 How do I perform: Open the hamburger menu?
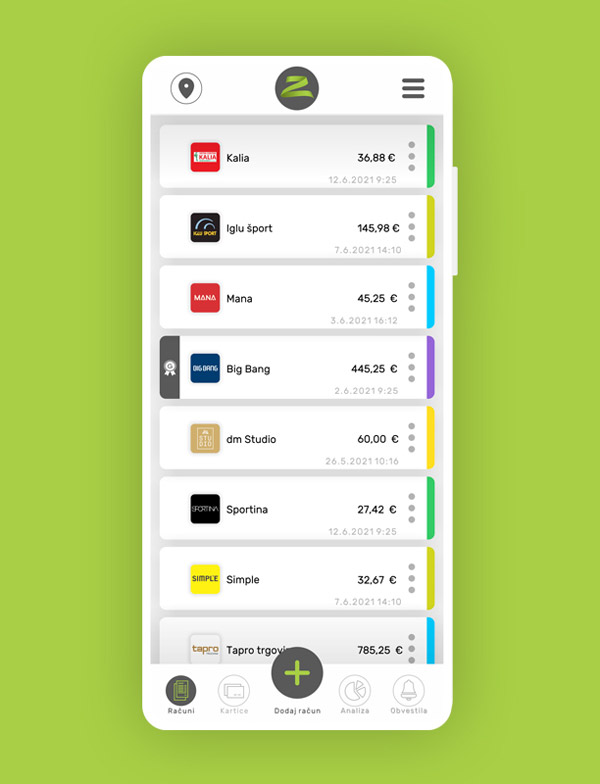pyautogui.click(x=413, y=89)
